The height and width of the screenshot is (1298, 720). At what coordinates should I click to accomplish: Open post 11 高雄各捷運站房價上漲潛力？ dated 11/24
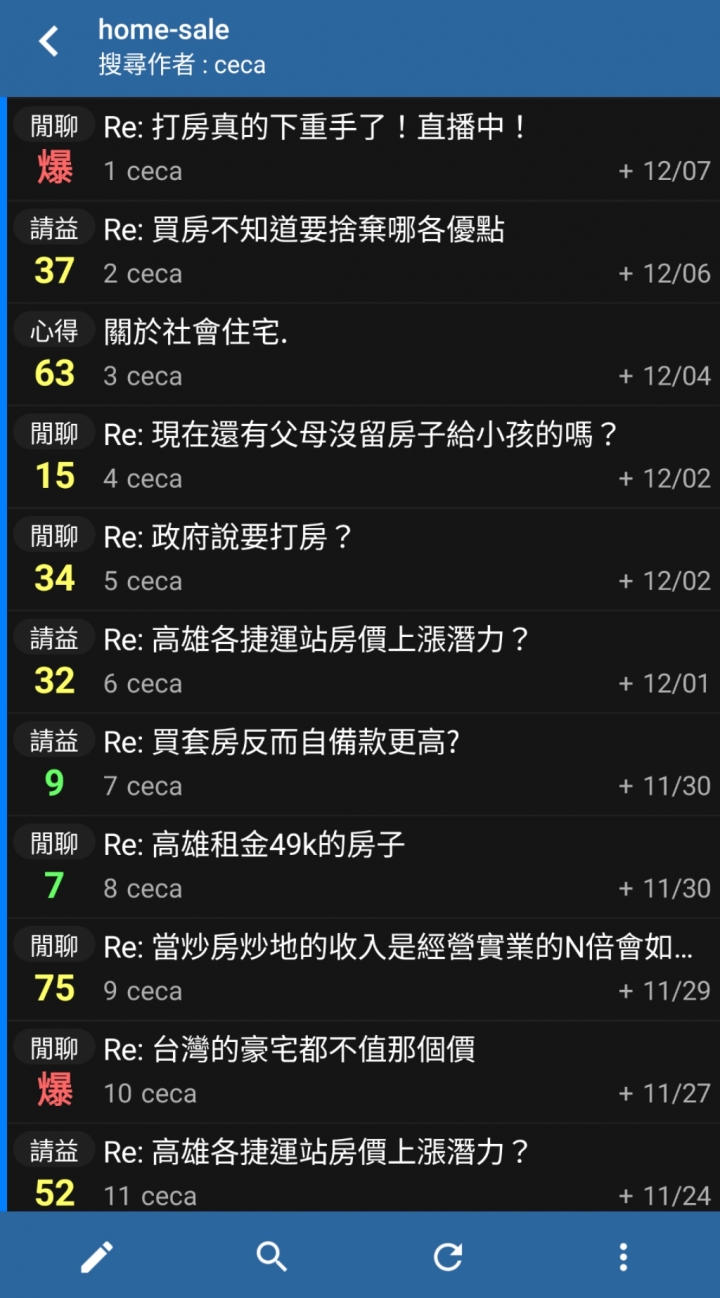coord(363,1168)
